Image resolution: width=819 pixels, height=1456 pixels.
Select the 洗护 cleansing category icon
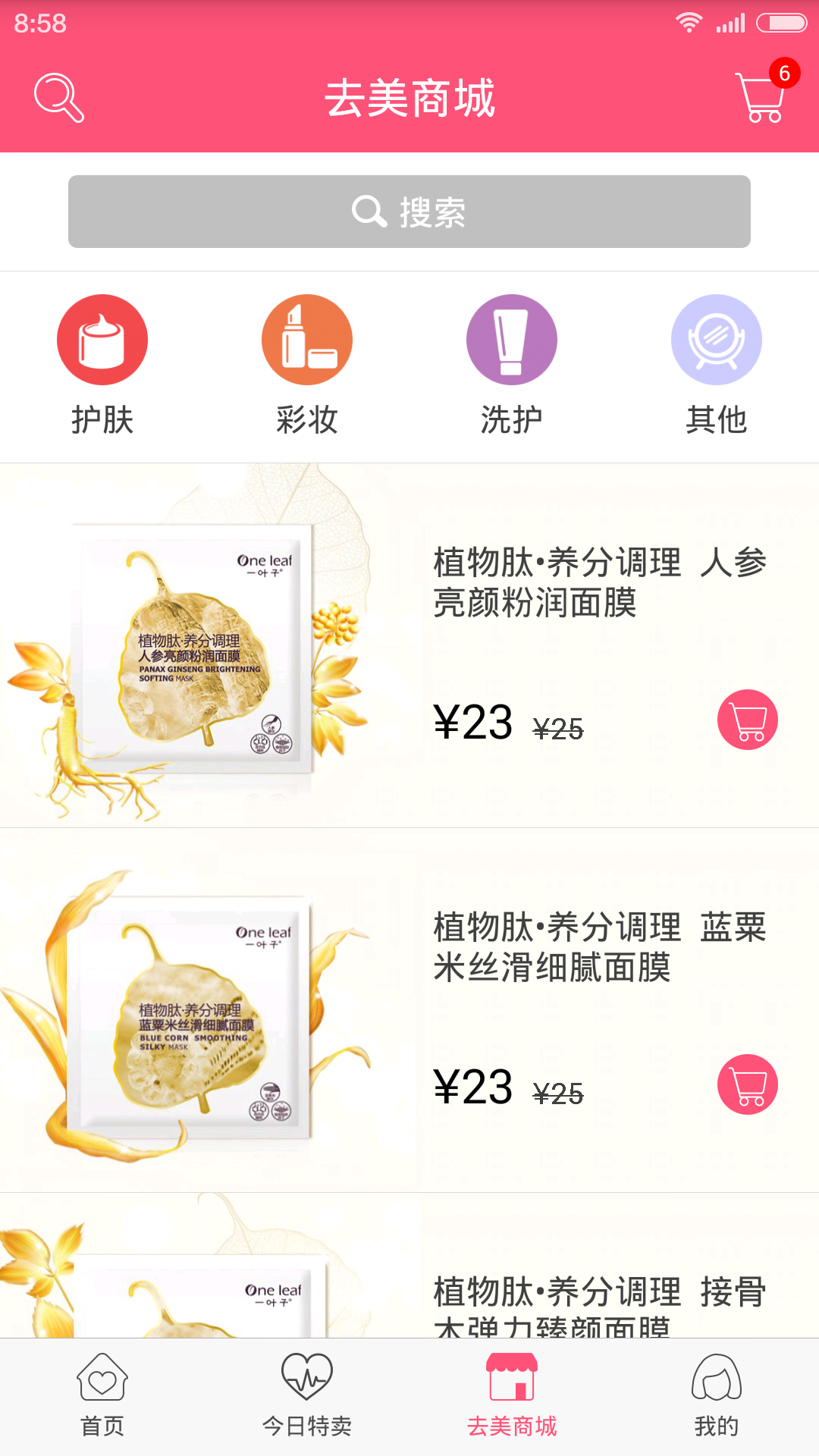coord(512,339)
